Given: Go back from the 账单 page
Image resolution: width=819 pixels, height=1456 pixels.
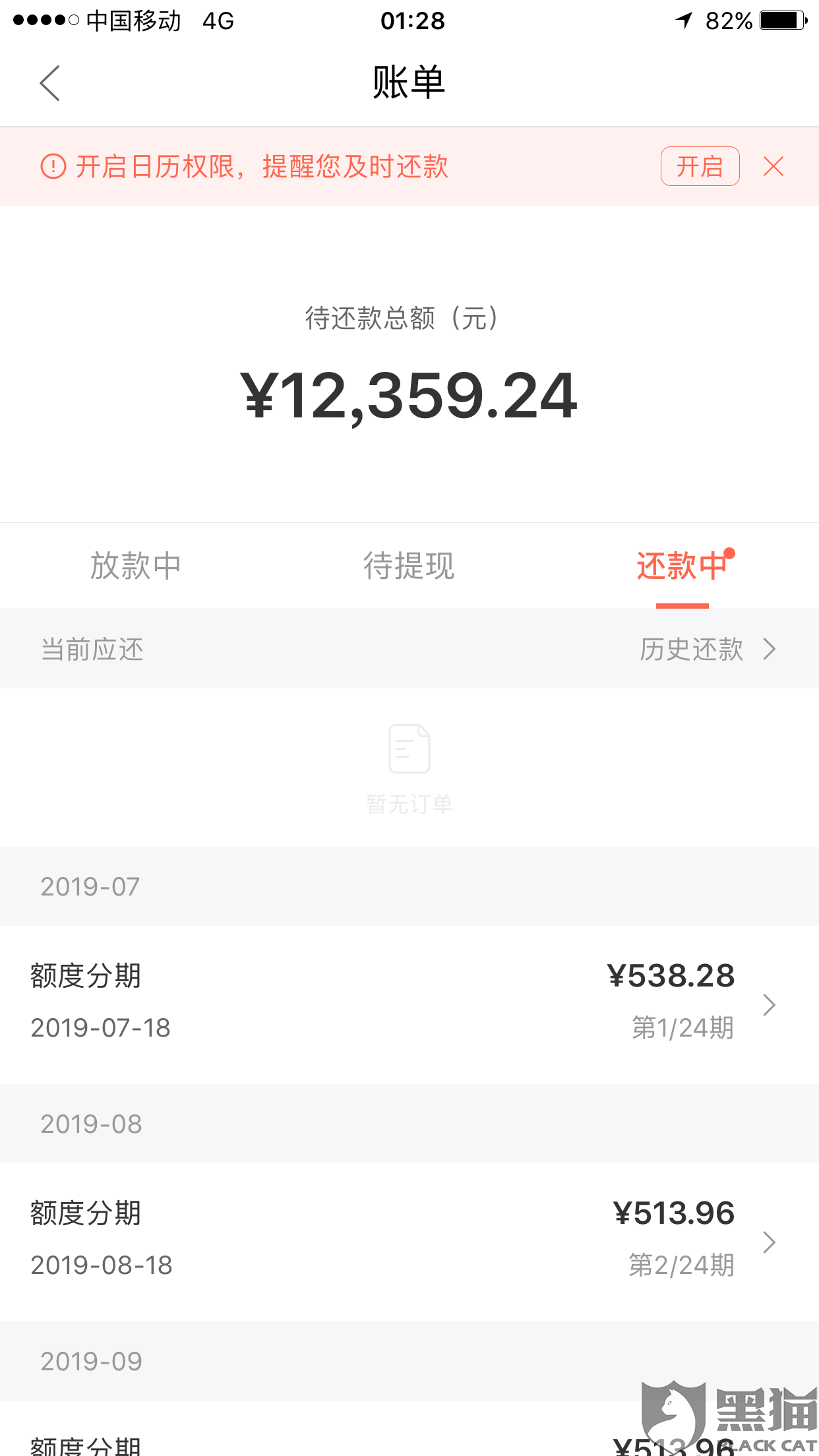Looking at the screenshot, I should 49,83.
